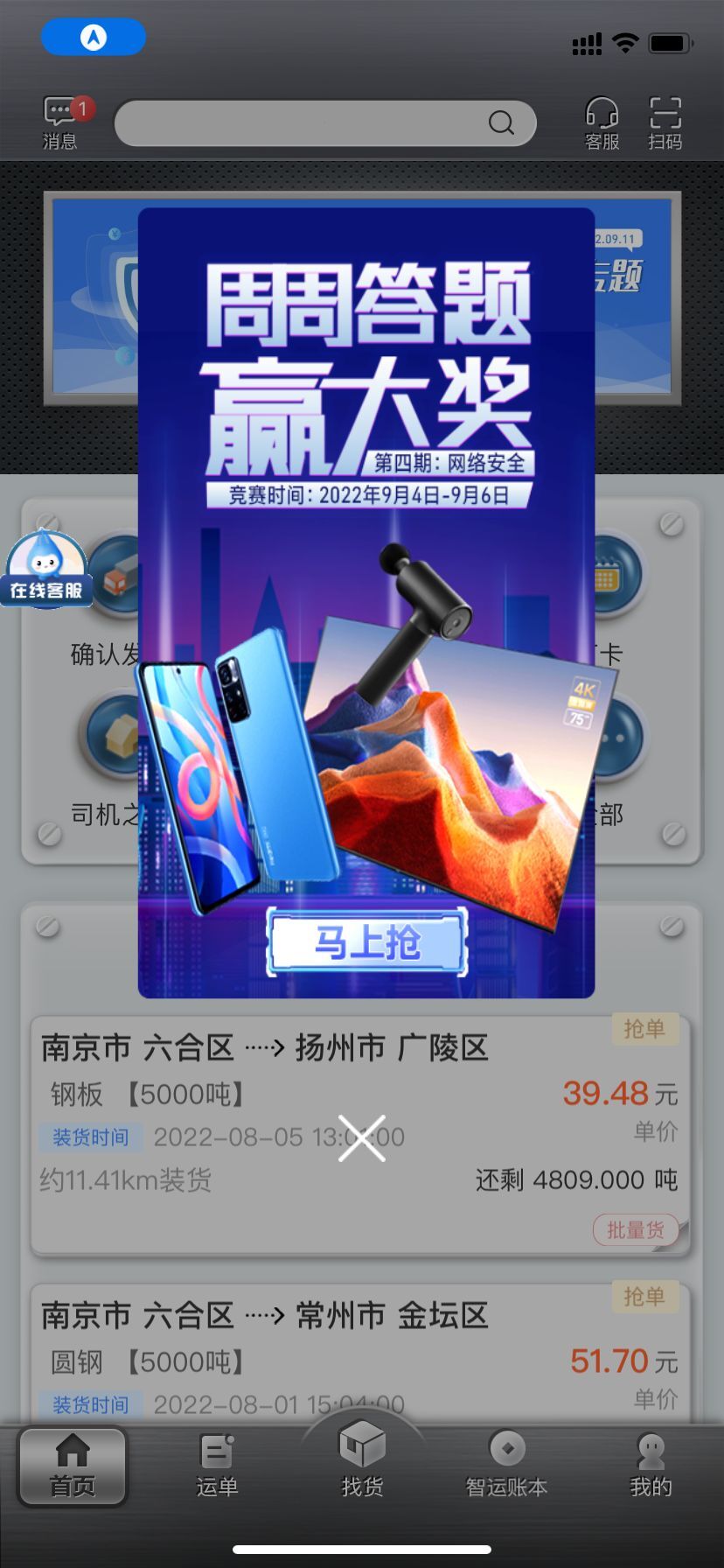Switch to the 我的 tab
Image resolution: width=724 pixels, height=1568 pixels.
coord(651,1466)
